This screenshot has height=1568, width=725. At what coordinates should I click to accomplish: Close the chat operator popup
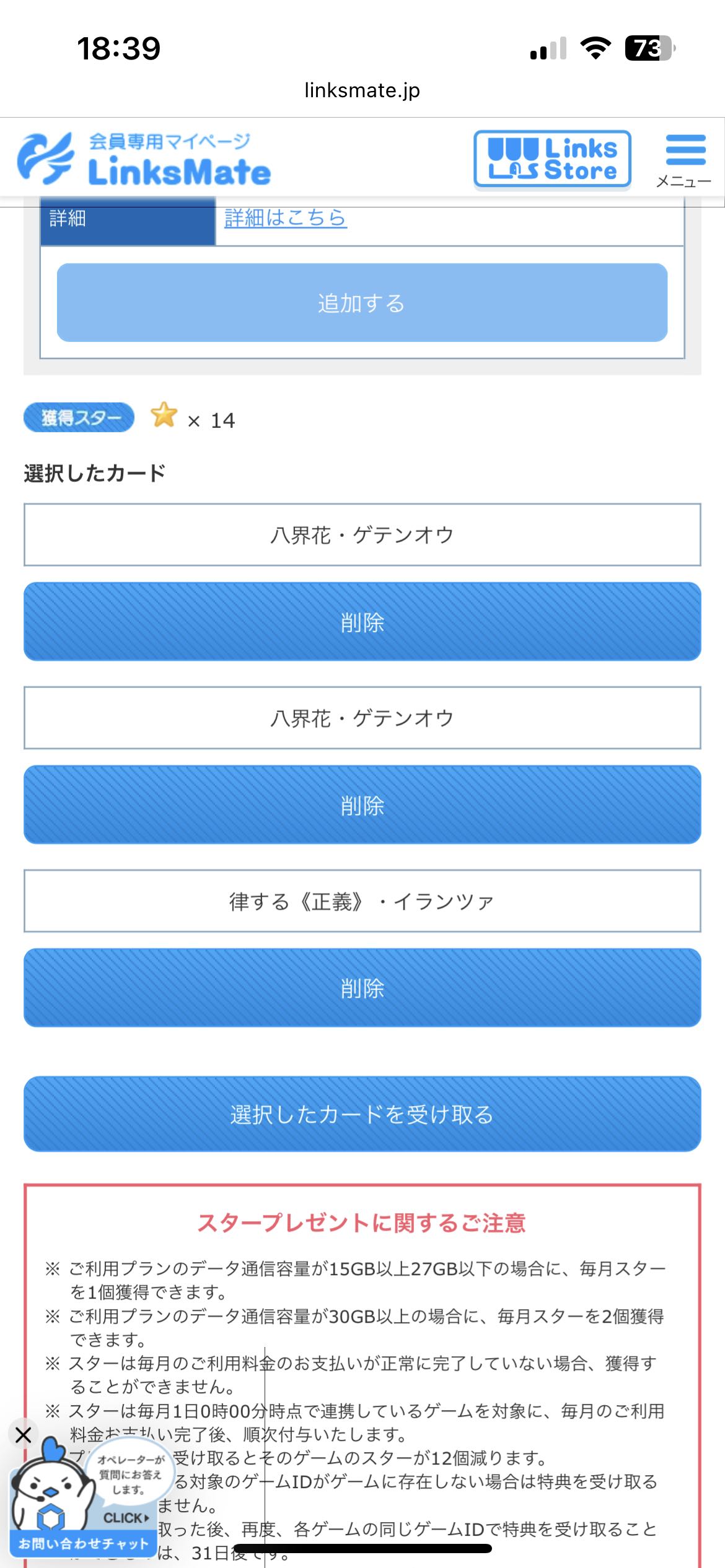pyautogui.click(x=24, y=1434)
